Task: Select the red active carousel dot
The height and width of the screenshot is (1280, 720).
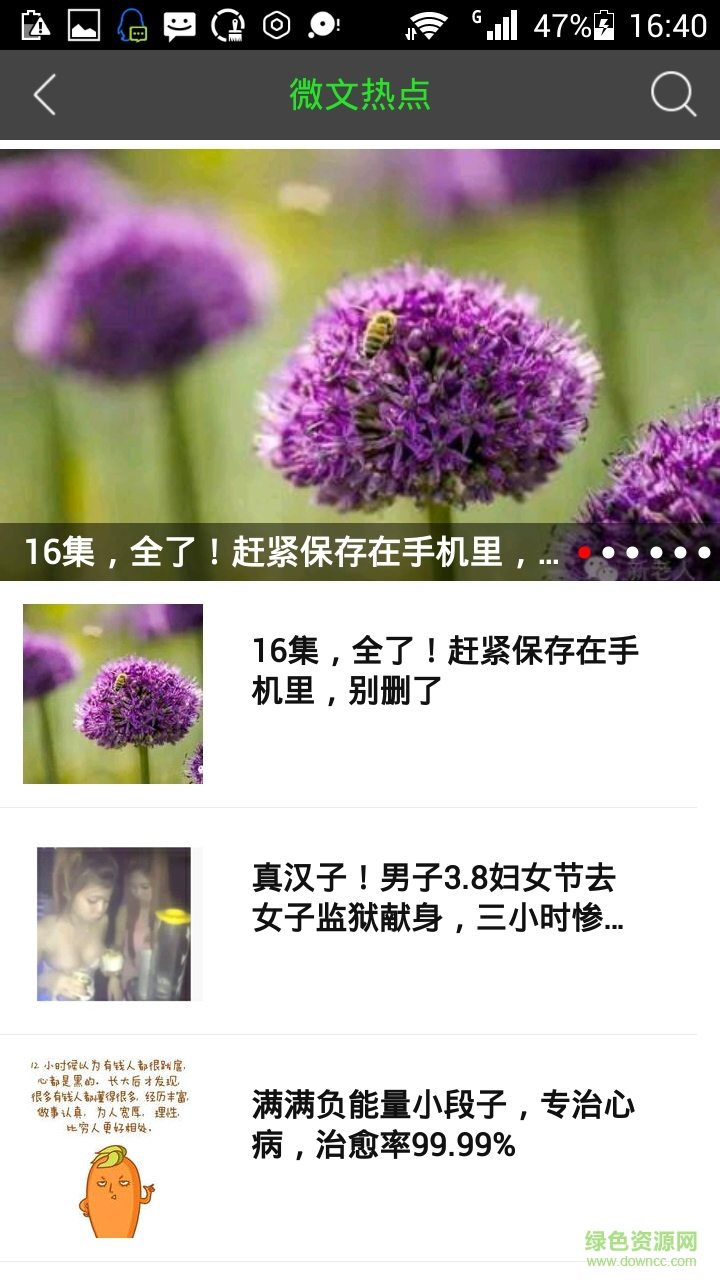Action: [x=585, y=551]
